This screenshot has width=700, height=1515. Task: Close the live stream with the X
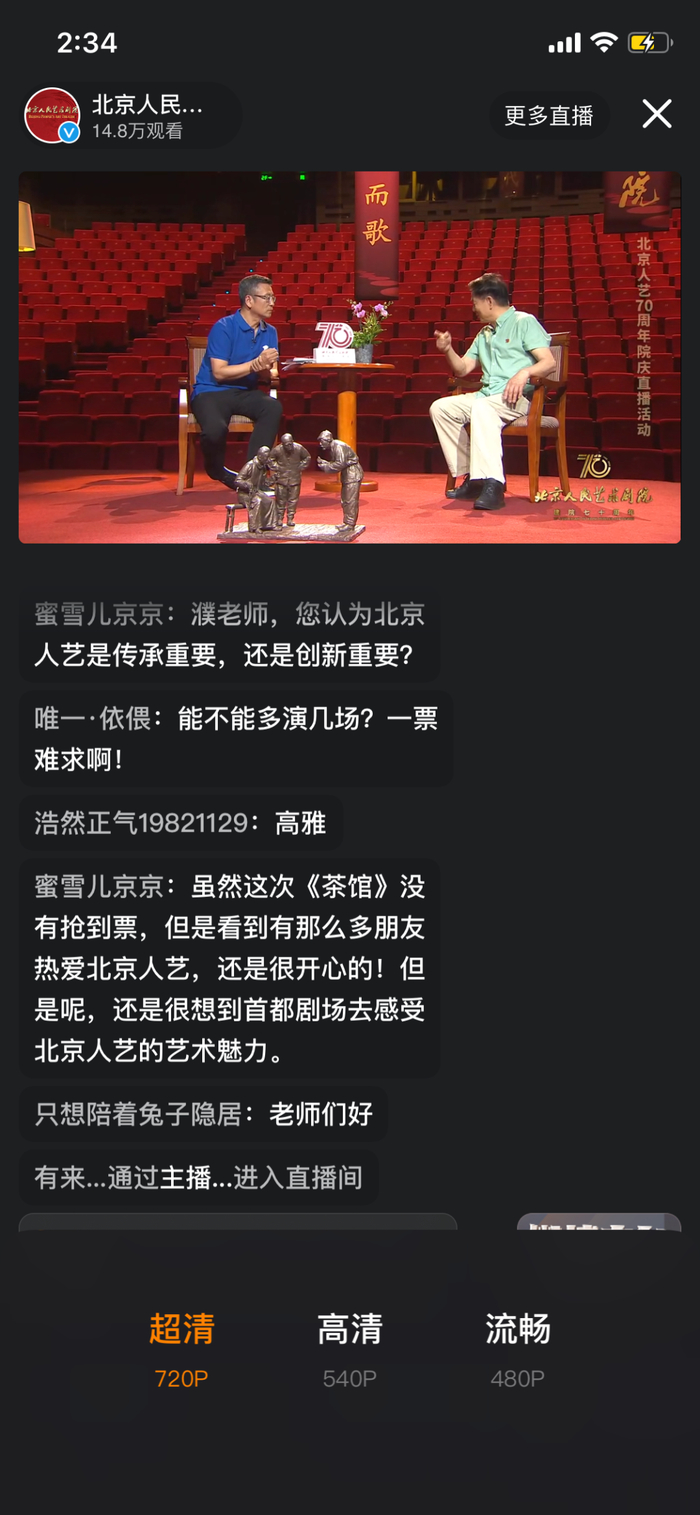click(656, 115)
